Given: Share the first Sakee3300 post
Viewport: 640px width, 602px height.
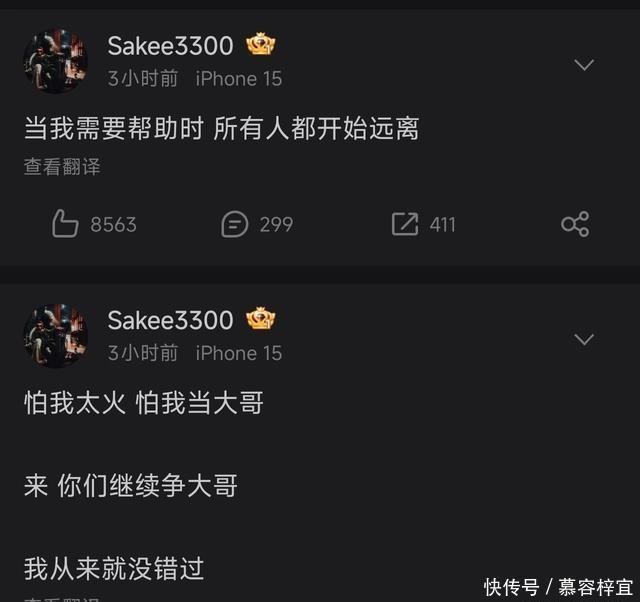Looking at the screenshot, I should point(575,224).
